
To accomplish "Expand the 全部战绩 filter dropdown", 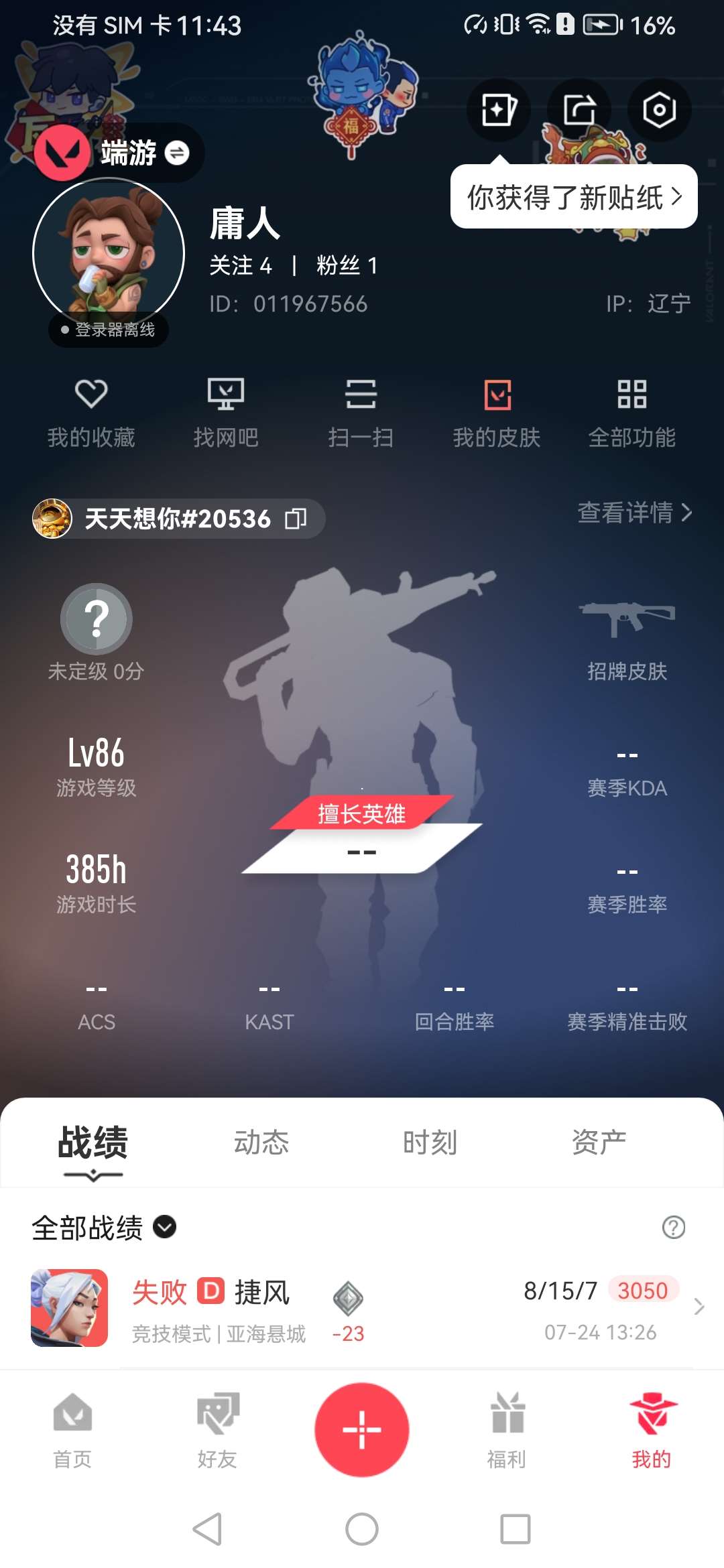I will coord(165,1227).
